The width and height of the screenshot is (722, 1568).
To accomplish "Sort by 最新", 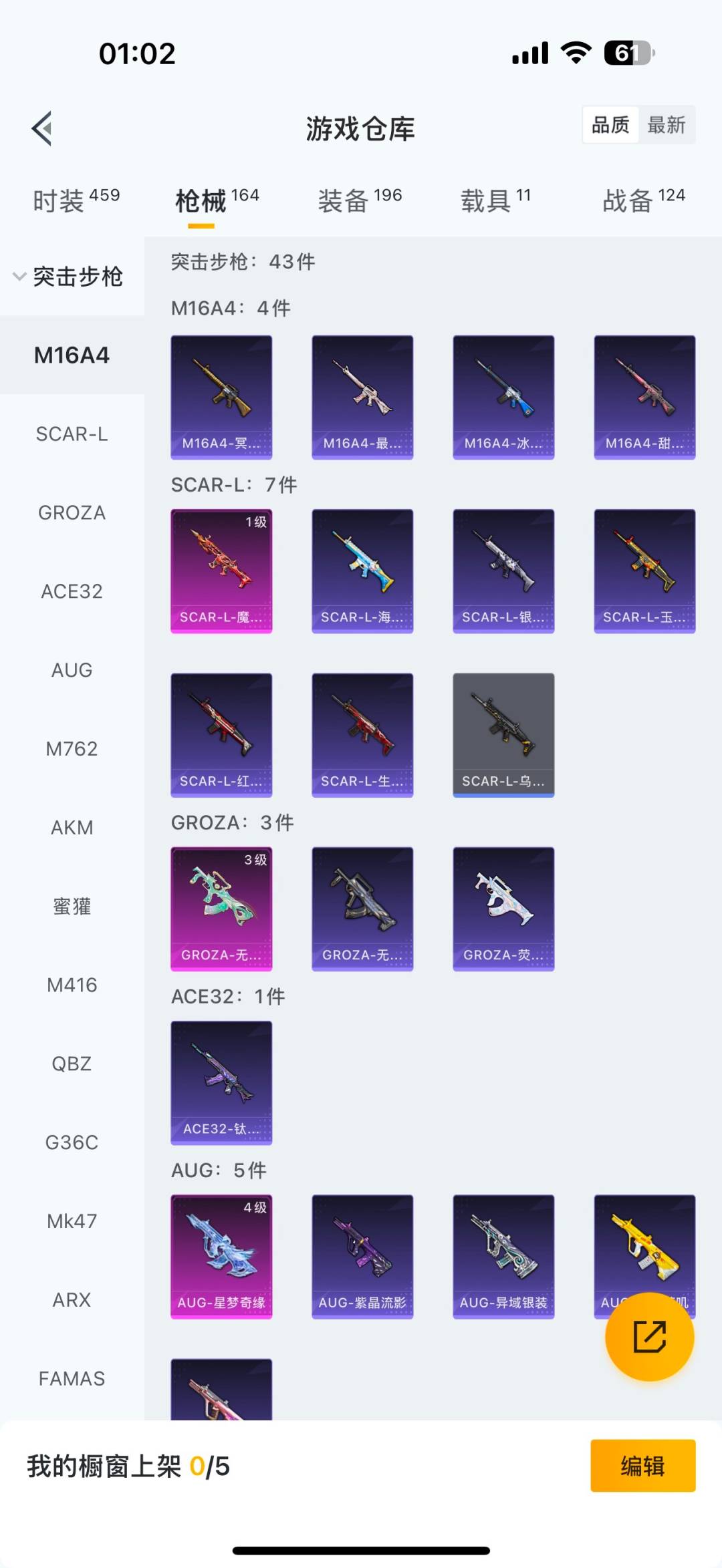I will click(x=667, y=125).
